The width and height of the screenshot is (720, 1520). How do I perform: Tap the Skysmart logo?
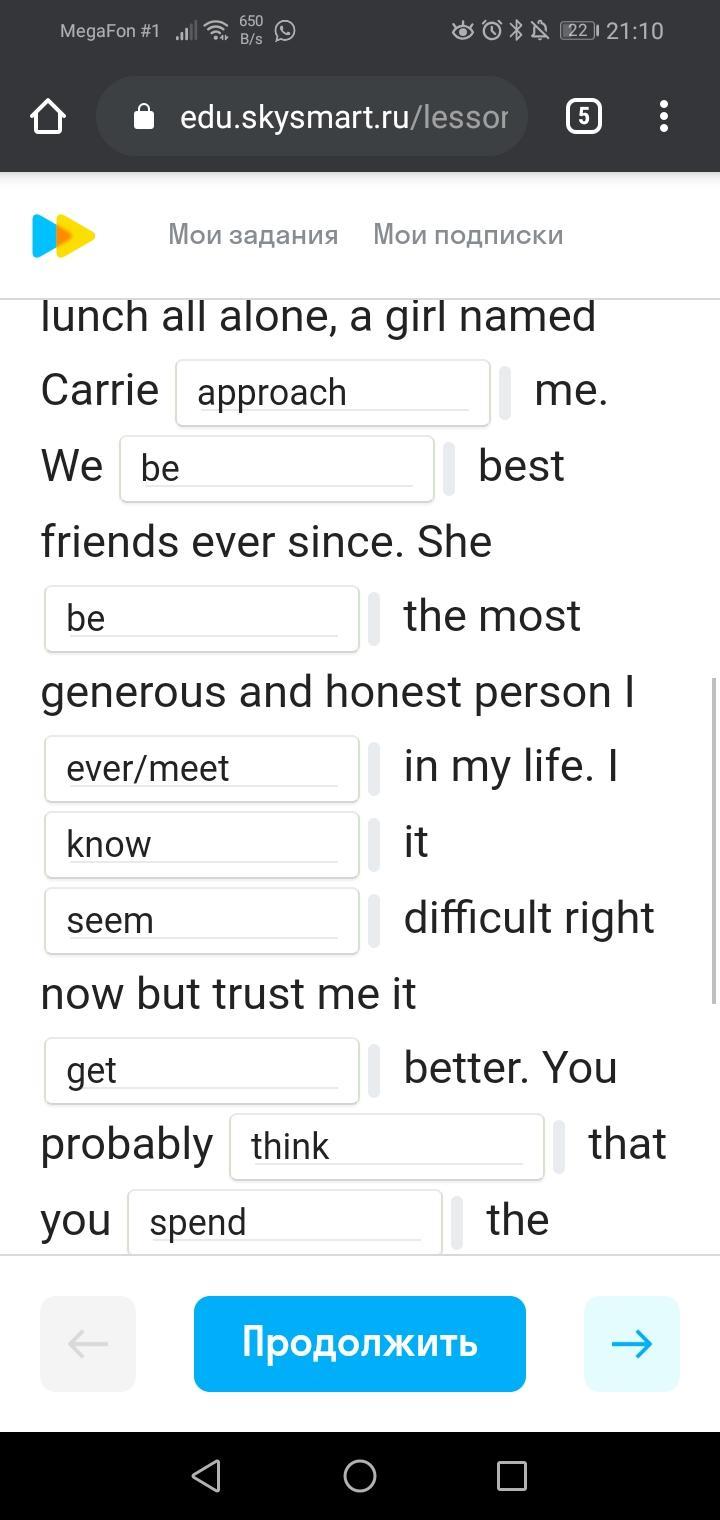pyautogui.click(x=63, y=236)
